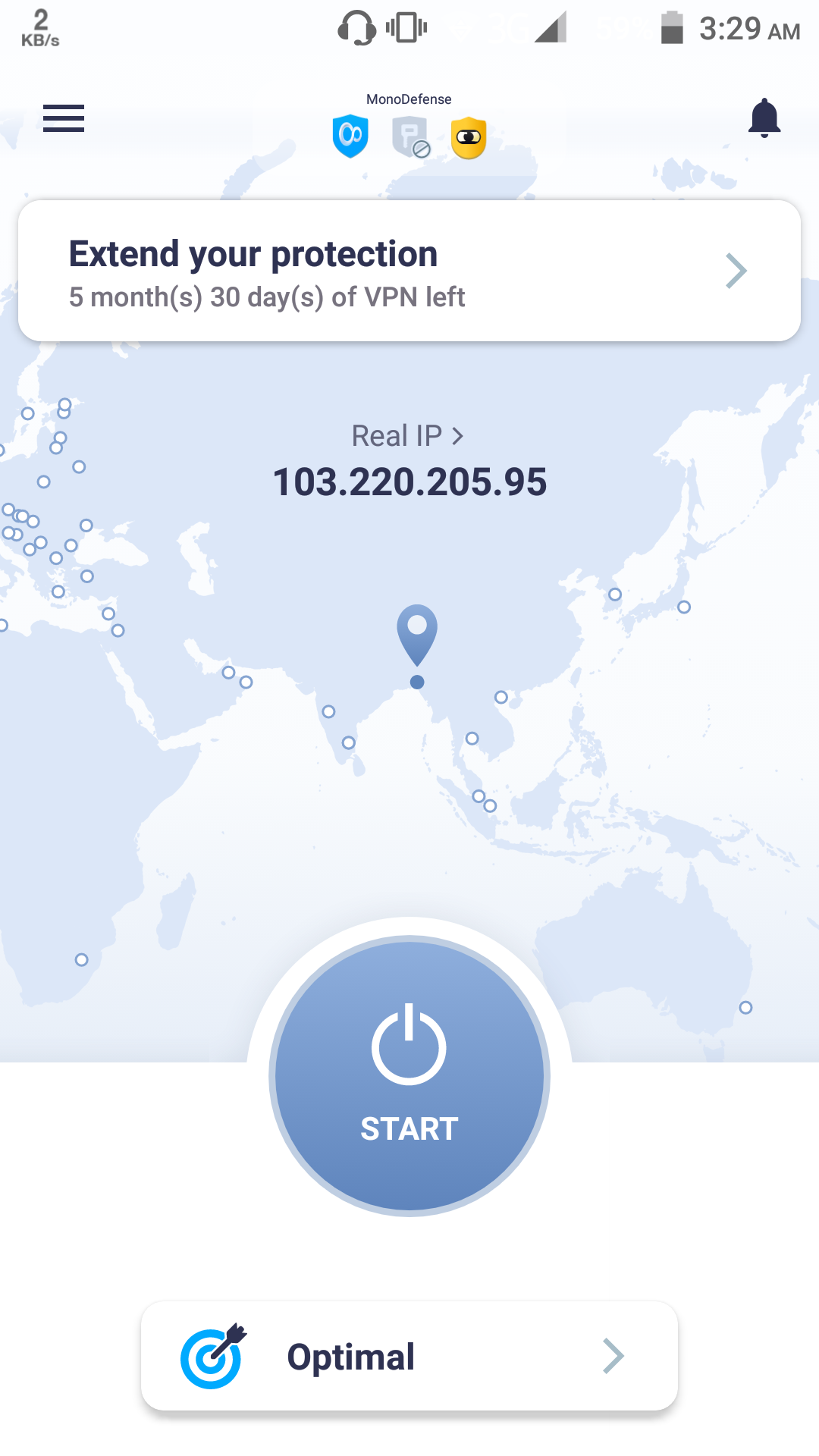The height and width of the screenshot is (1456, 819).
Task: Tap the yellow DNS Firewall shield icon
Action: point(469,137)
